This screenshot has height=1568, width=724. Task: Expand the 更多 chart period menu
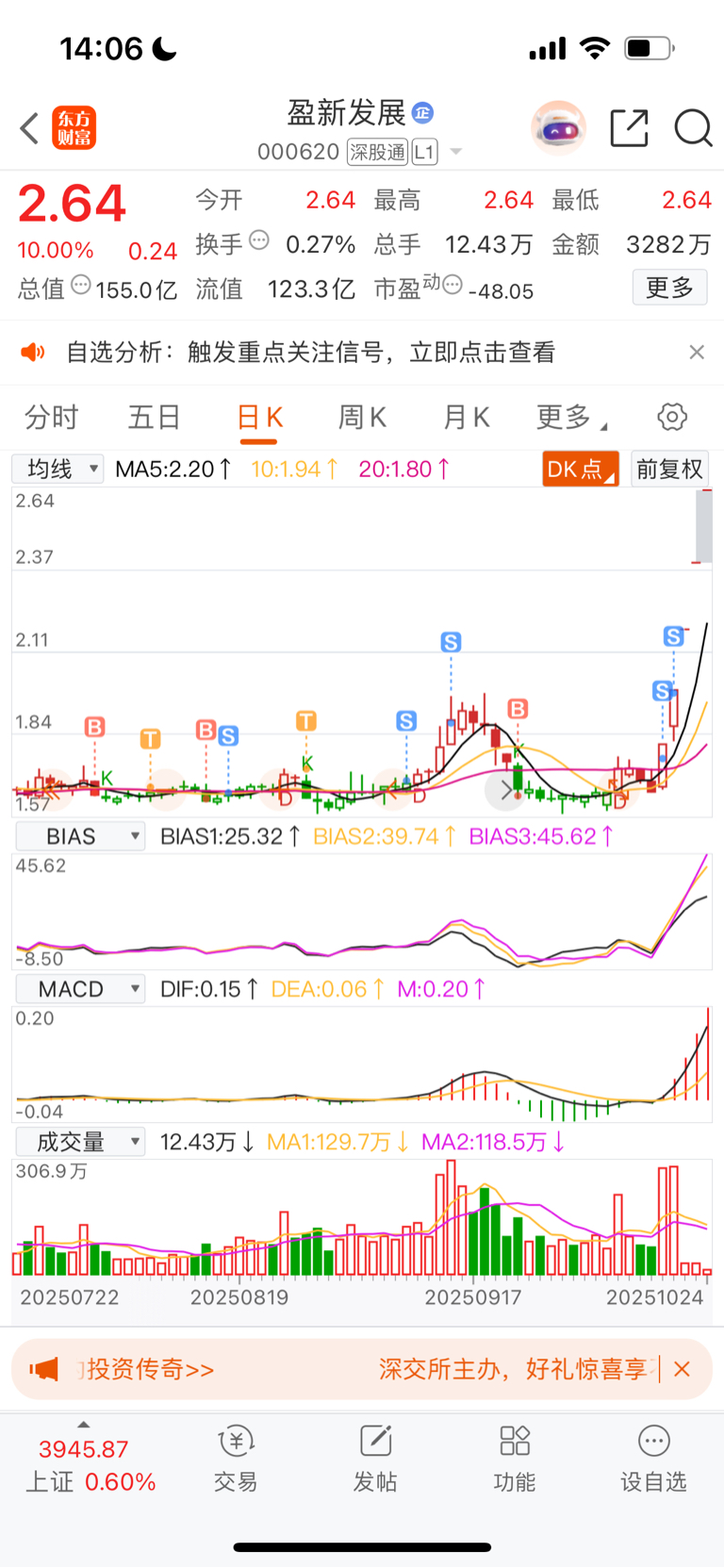[569, 417]
